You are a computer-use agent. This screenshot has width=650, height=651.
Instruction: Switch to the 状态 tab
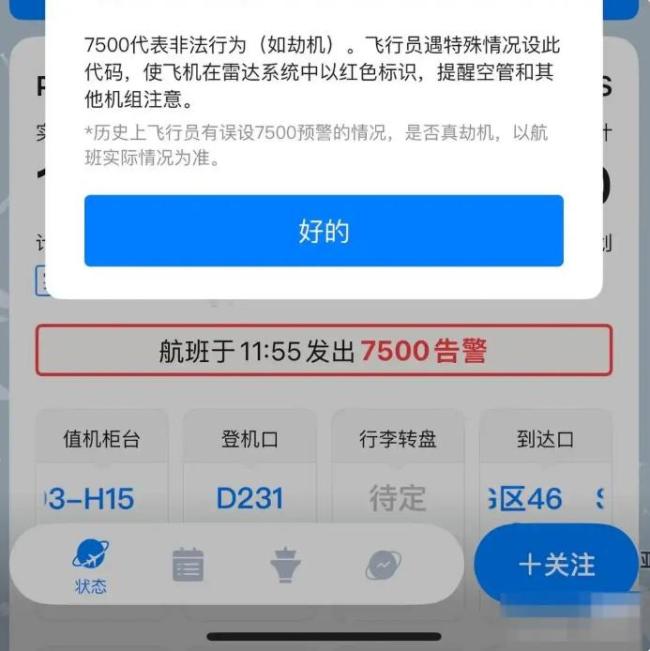91,566
